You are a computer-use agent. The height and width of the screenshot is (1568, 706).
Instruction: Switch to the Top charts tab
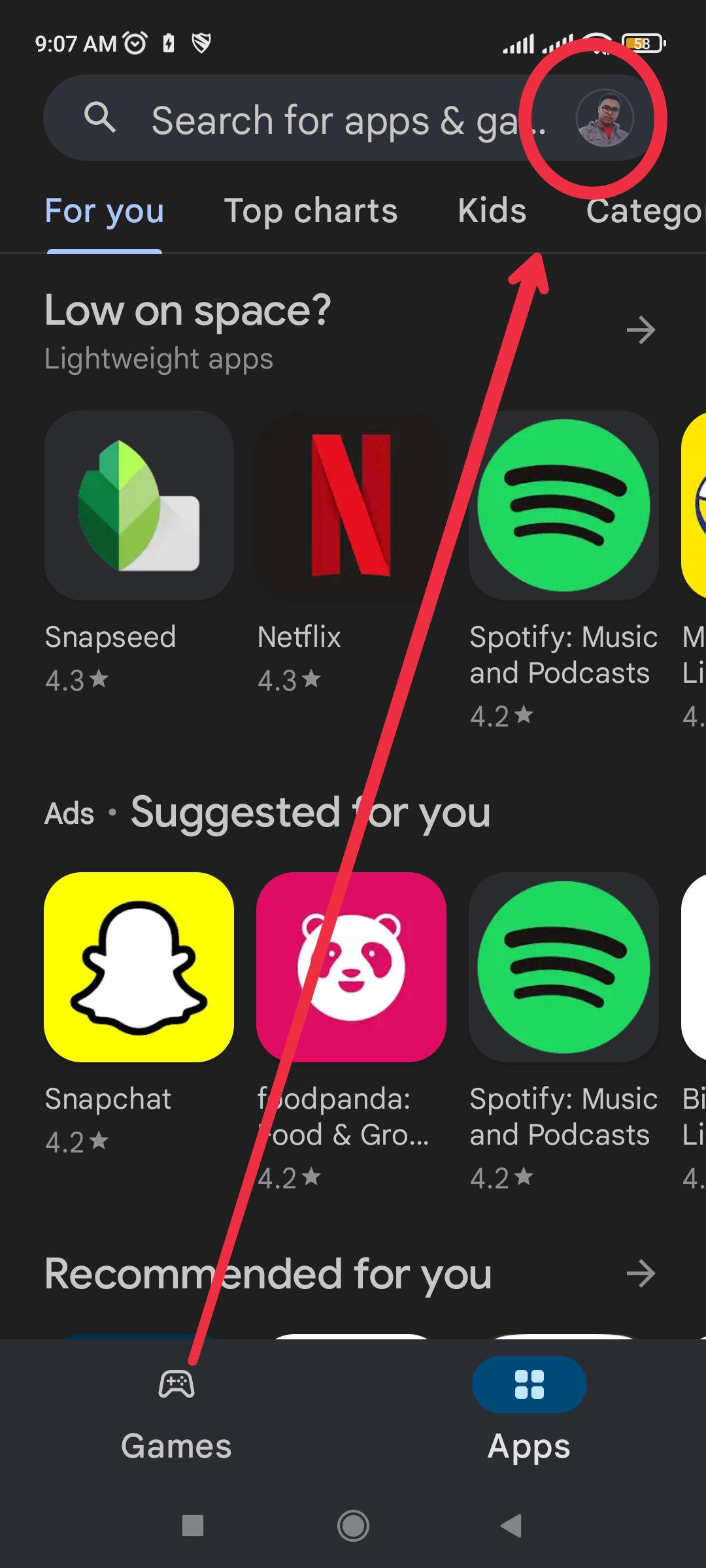pos(311,211)
